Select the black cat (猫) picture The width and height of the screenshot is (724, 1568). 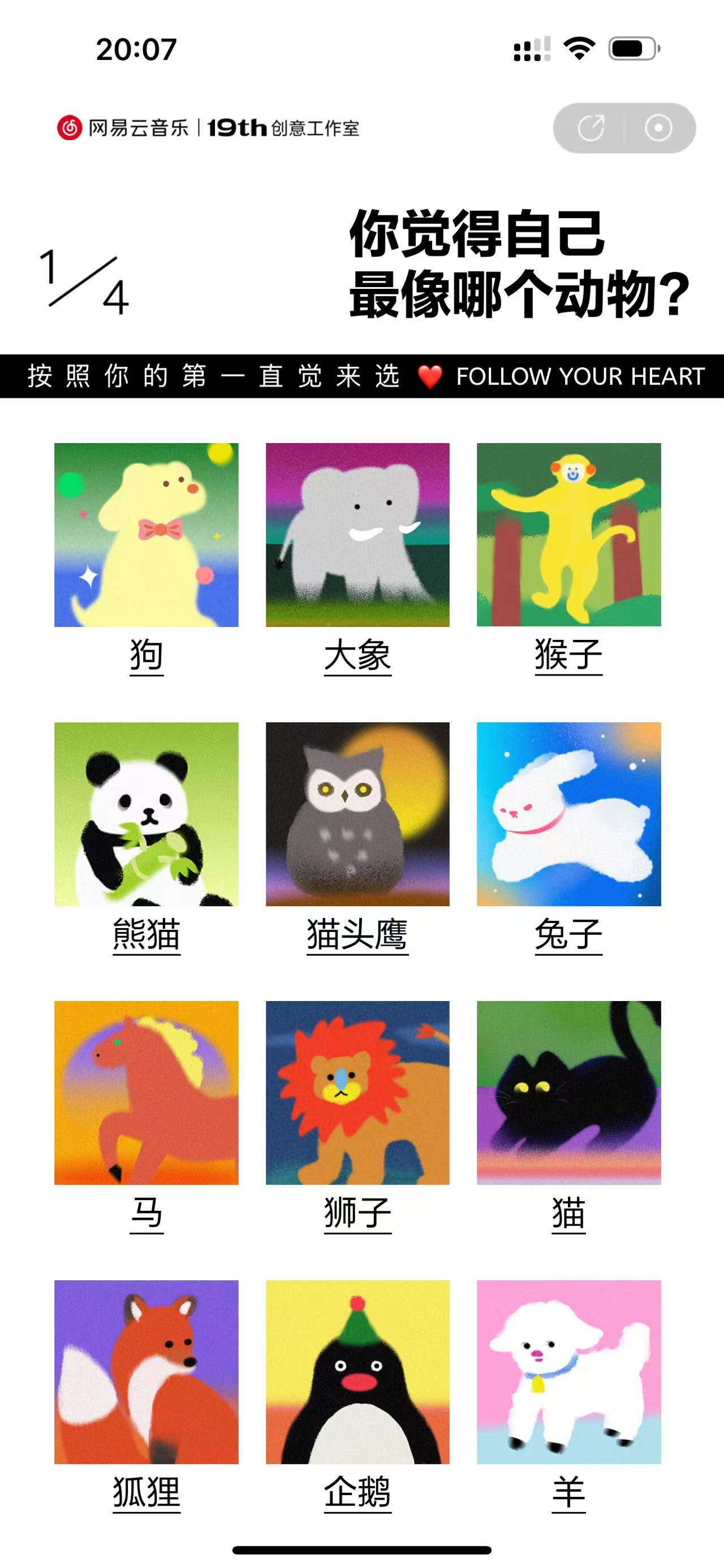click(x=568, y=1093)
